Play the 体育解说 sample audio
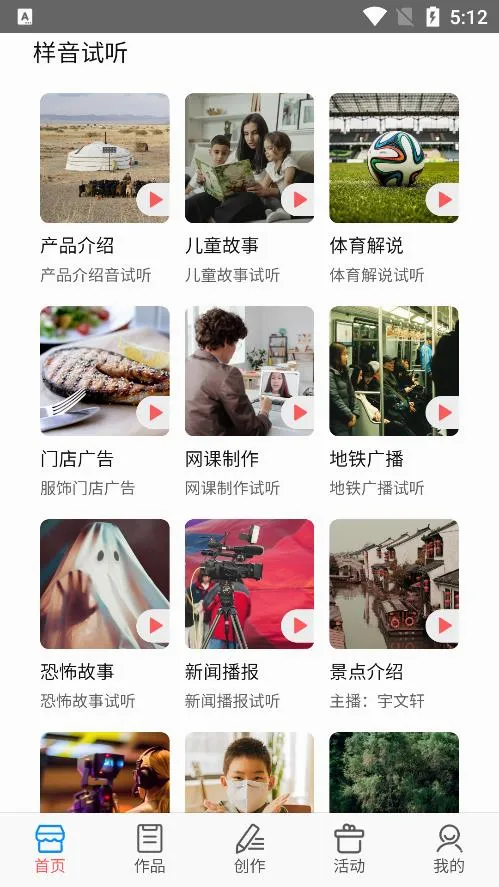The image size is (499, 887). pos(443,200)
